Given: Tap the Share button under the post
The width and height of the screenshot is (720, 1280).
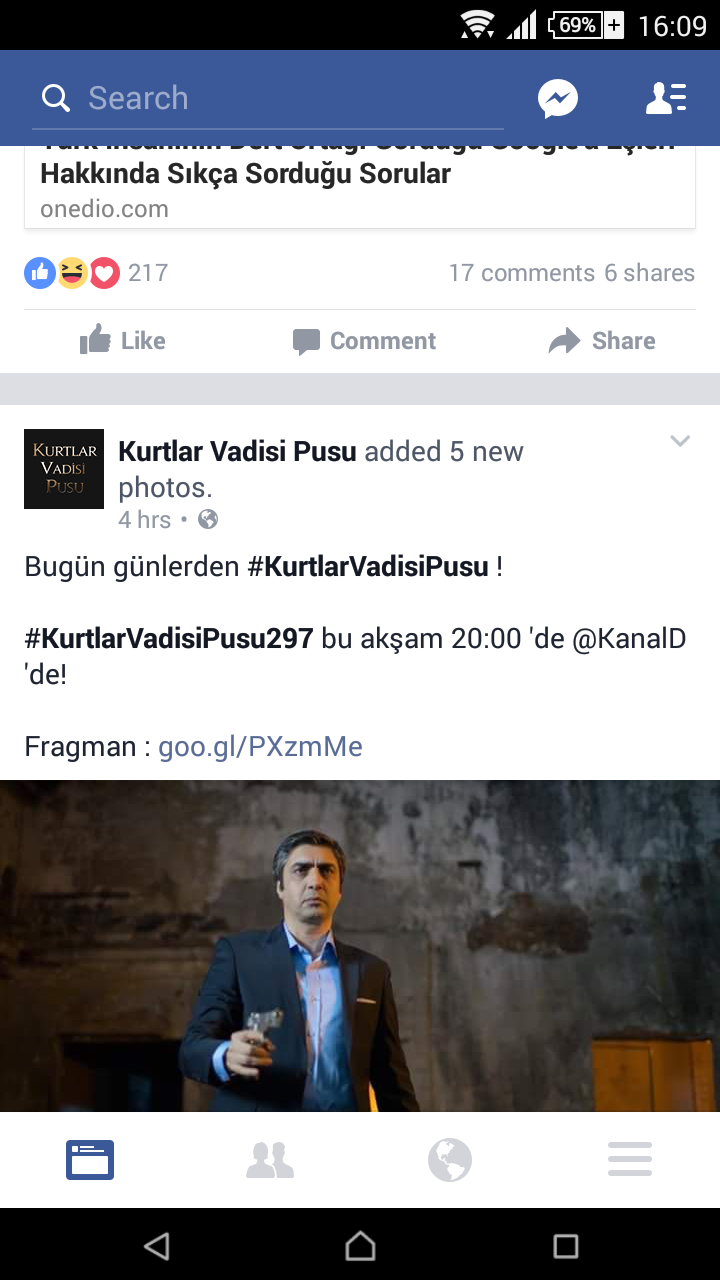Looking at the screenshot, I should click(x=602, y=340).
